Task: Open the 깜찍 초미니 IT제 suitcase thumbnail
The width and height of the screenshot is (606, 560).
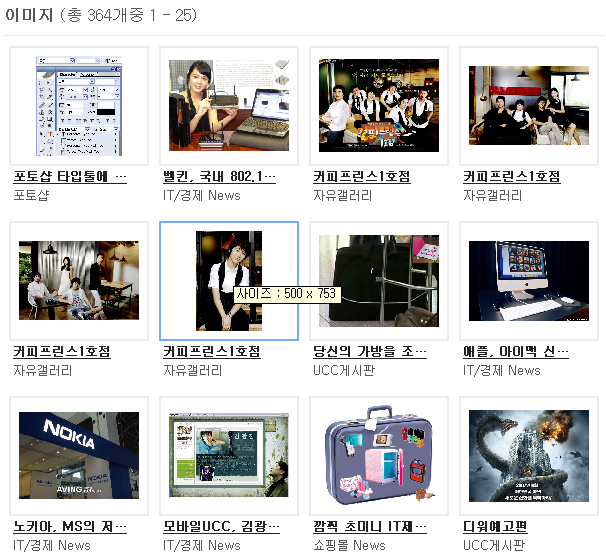Action: point(378,455)
